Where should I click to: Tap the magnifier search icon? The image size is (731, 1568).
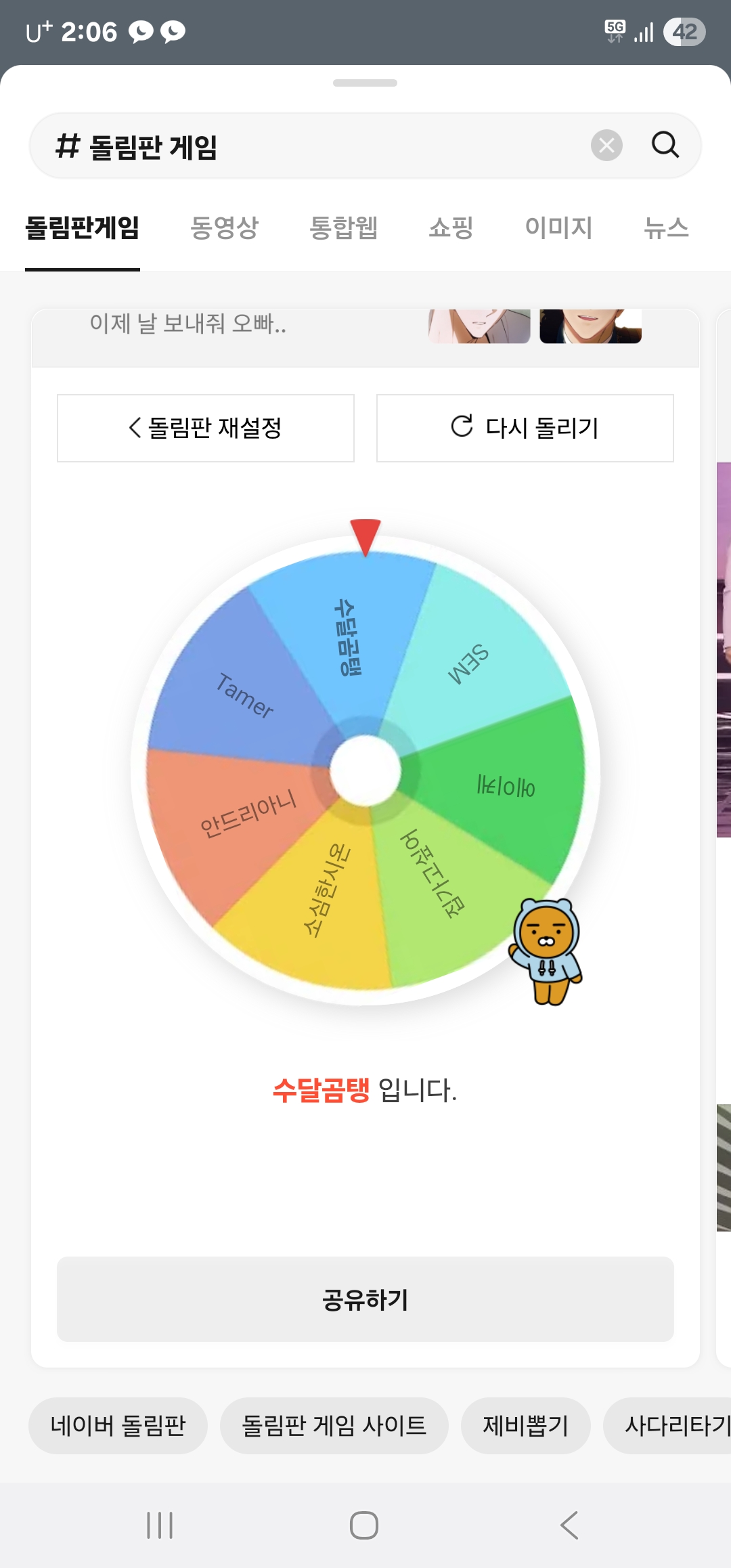[x=665, y=145]
